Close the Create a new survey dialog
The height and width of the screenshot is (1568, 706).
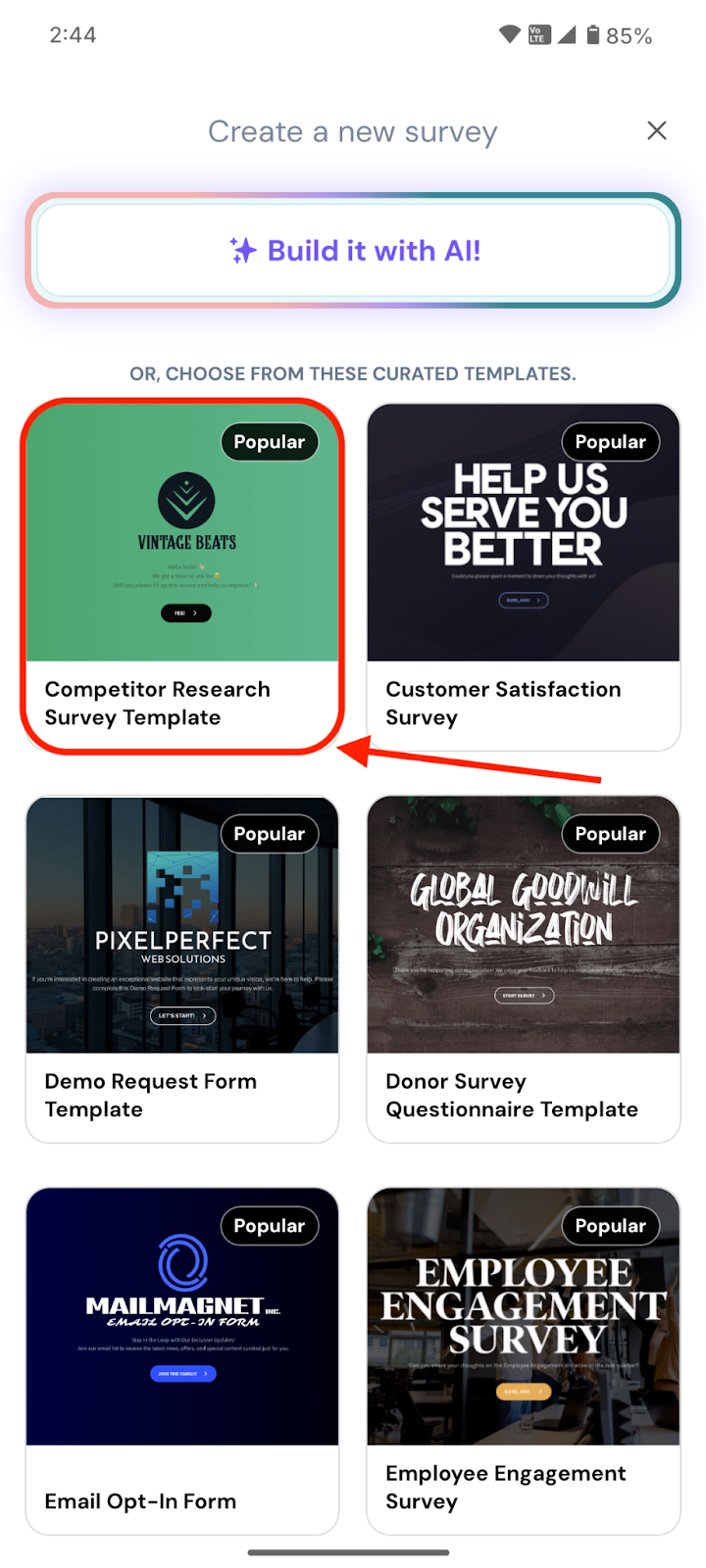pos(657,130)
